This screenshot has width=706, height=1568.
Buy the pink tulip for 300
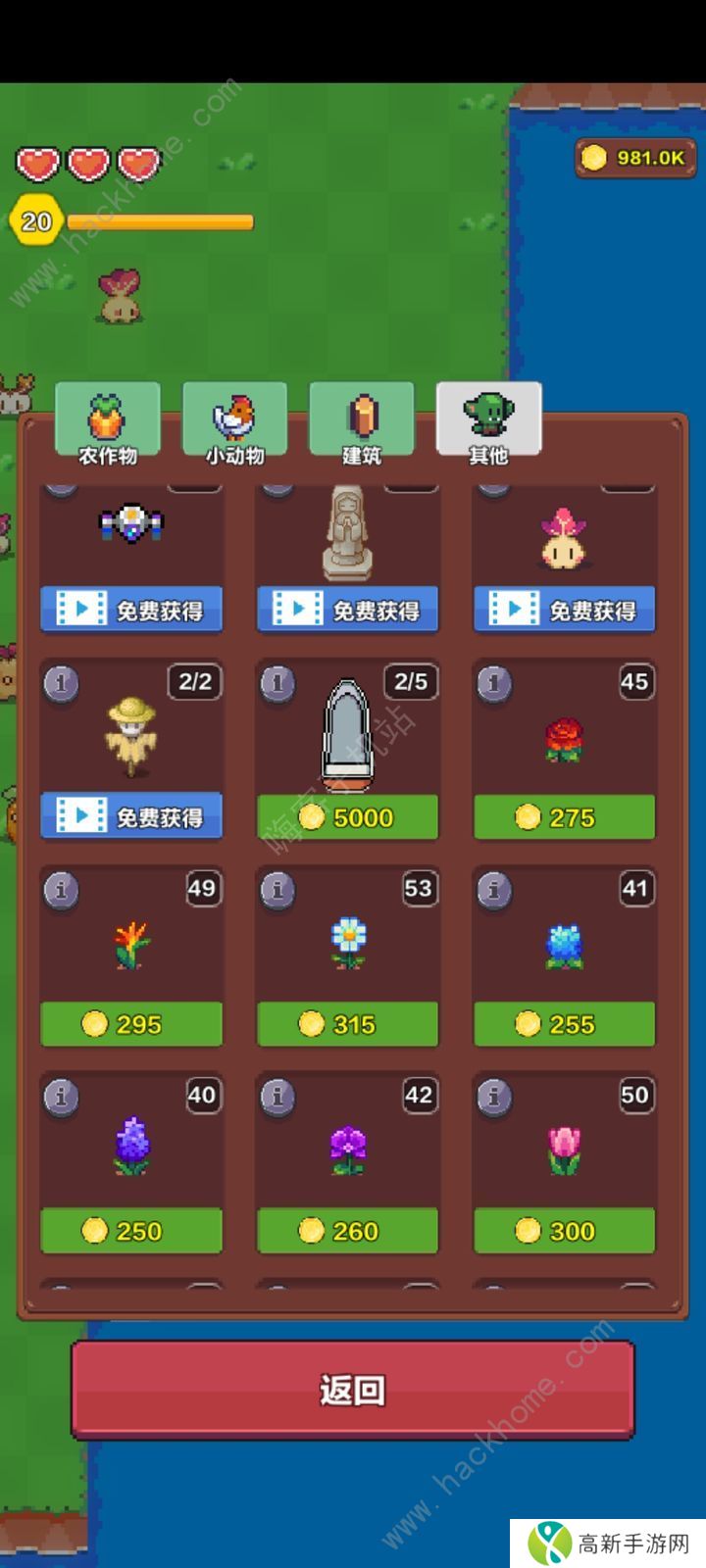[564, 1231]
